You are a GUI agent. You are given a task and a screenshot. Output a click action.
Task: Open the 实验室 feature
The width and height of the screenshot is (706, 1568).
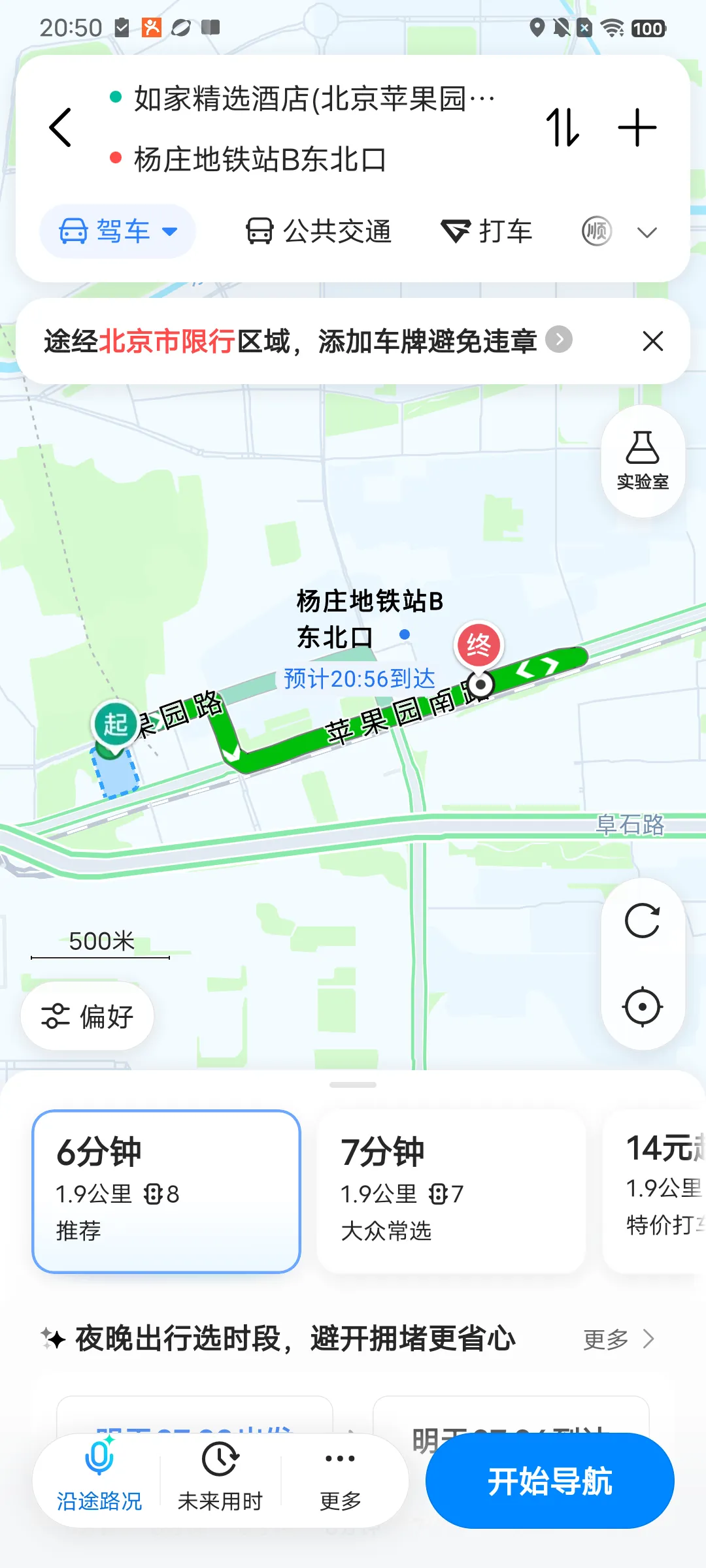(643, 461)
